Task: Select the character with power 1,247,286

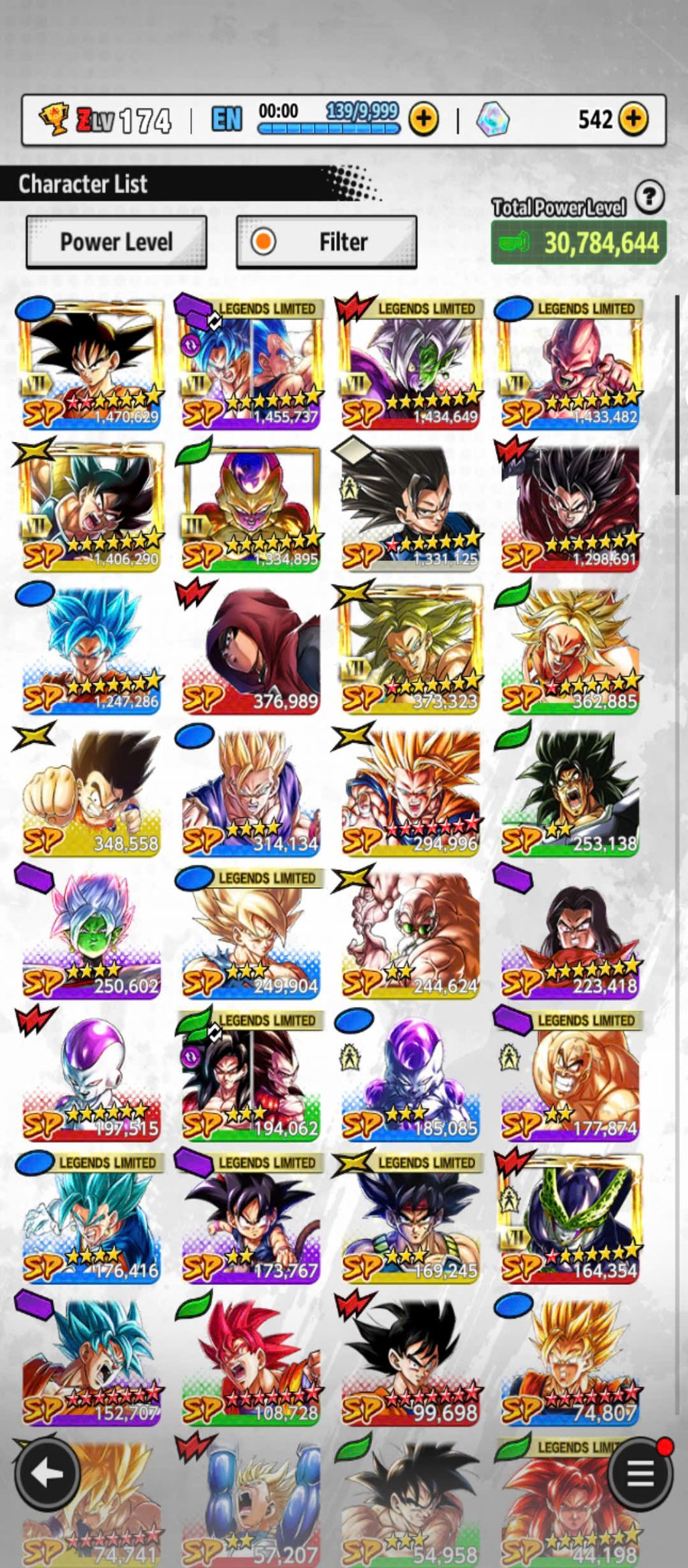Action: coord(92,649)
